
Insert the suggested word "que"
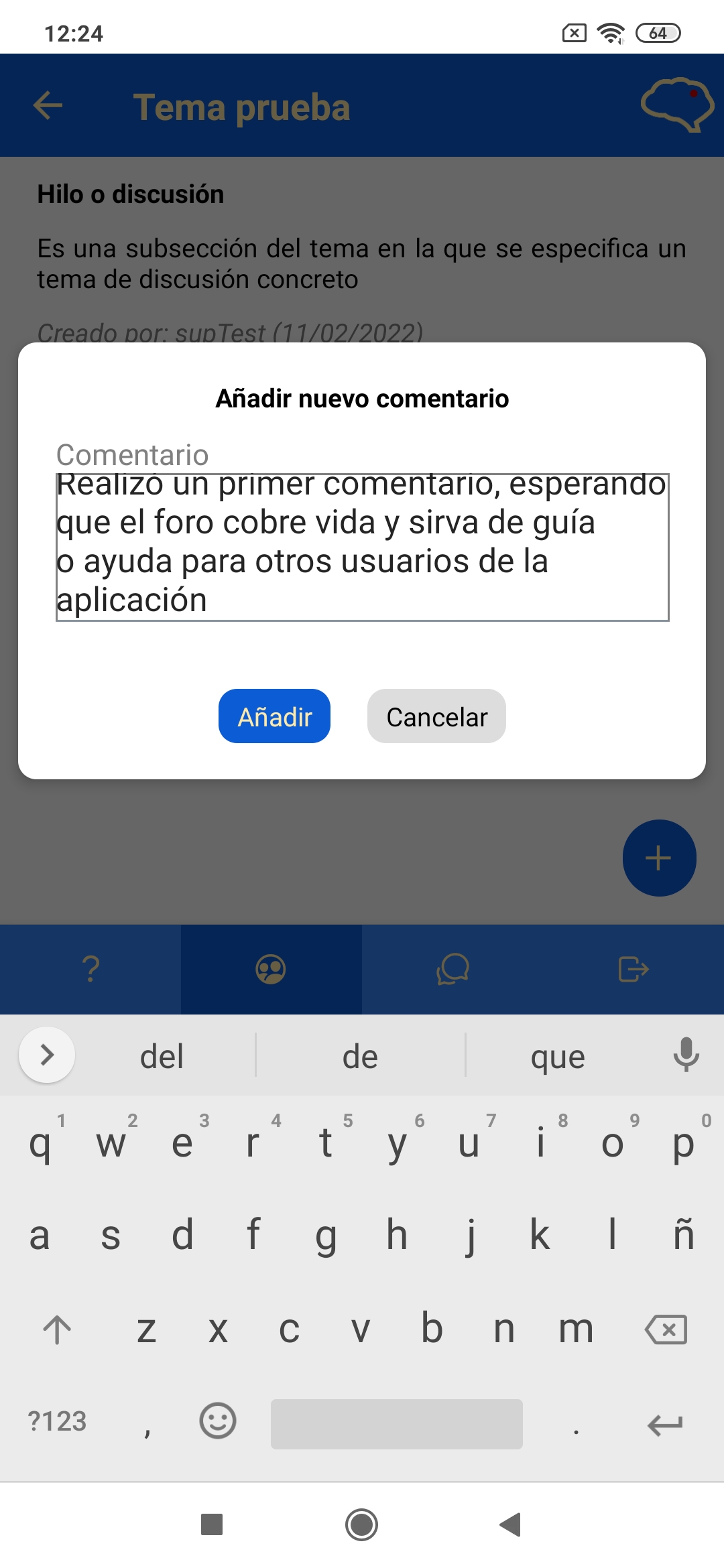(558, 1057)
